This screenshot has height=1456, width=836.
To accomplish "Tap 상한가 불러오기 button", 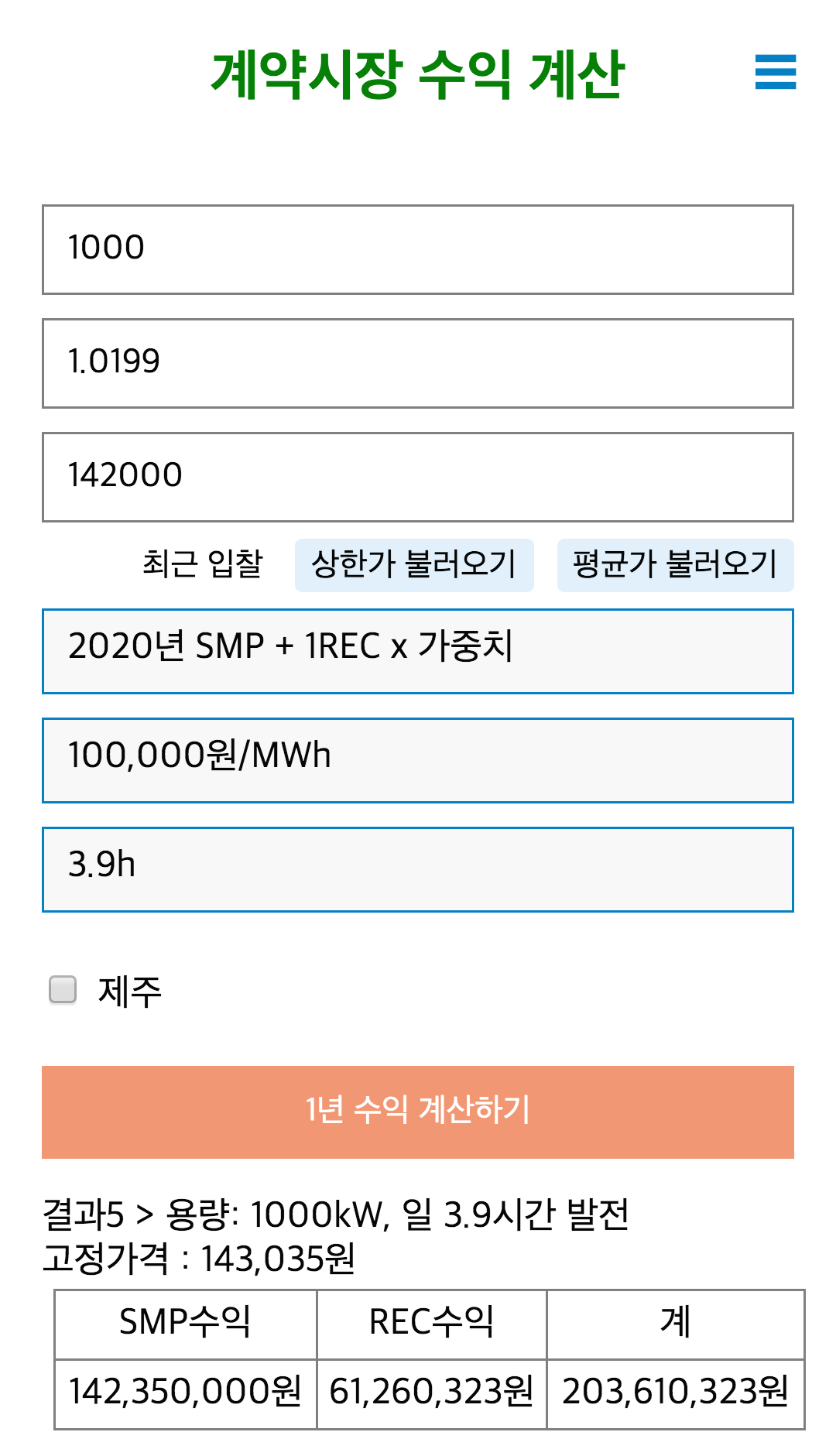I will pyautogui.click(x=414, y=565).
